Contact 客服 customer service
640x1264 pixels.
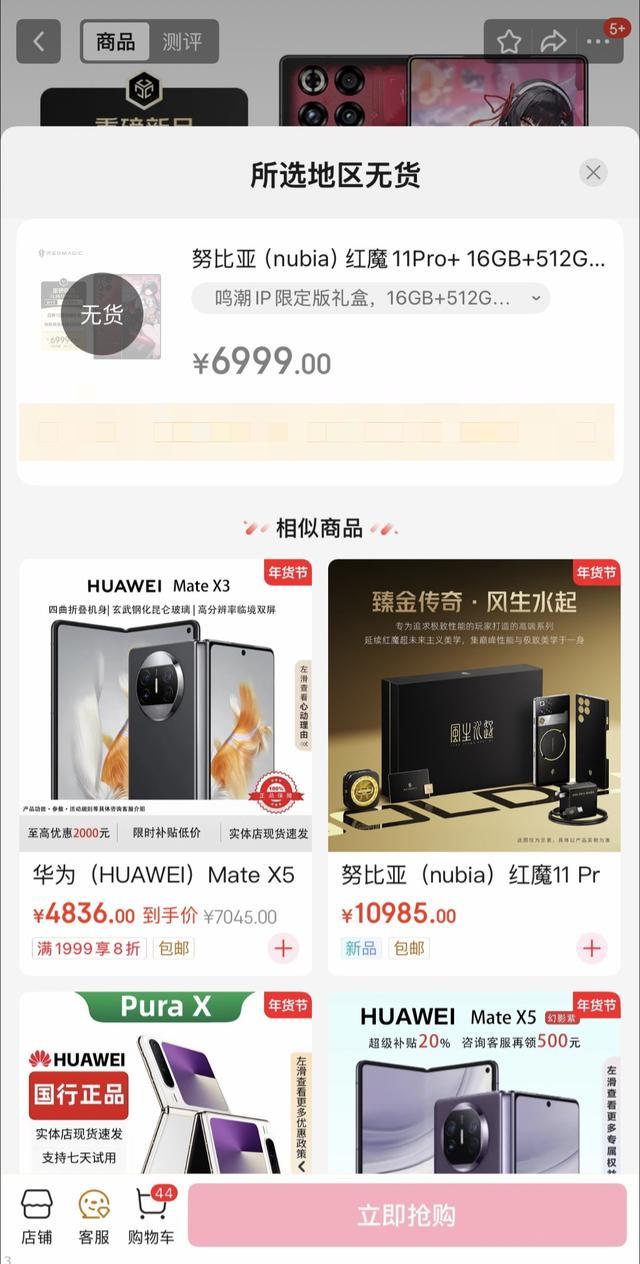click(x=94, y=1216)
